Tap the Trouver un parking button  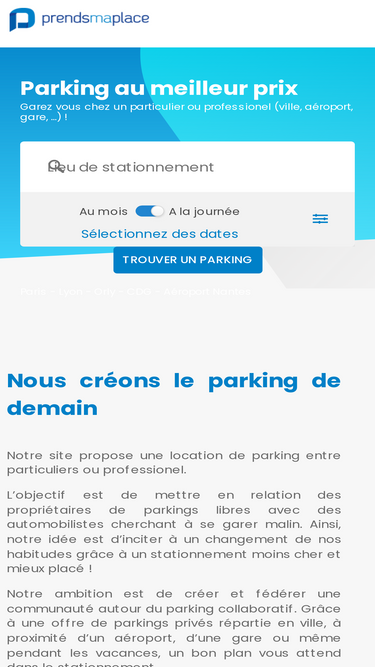tap(188, 260)
